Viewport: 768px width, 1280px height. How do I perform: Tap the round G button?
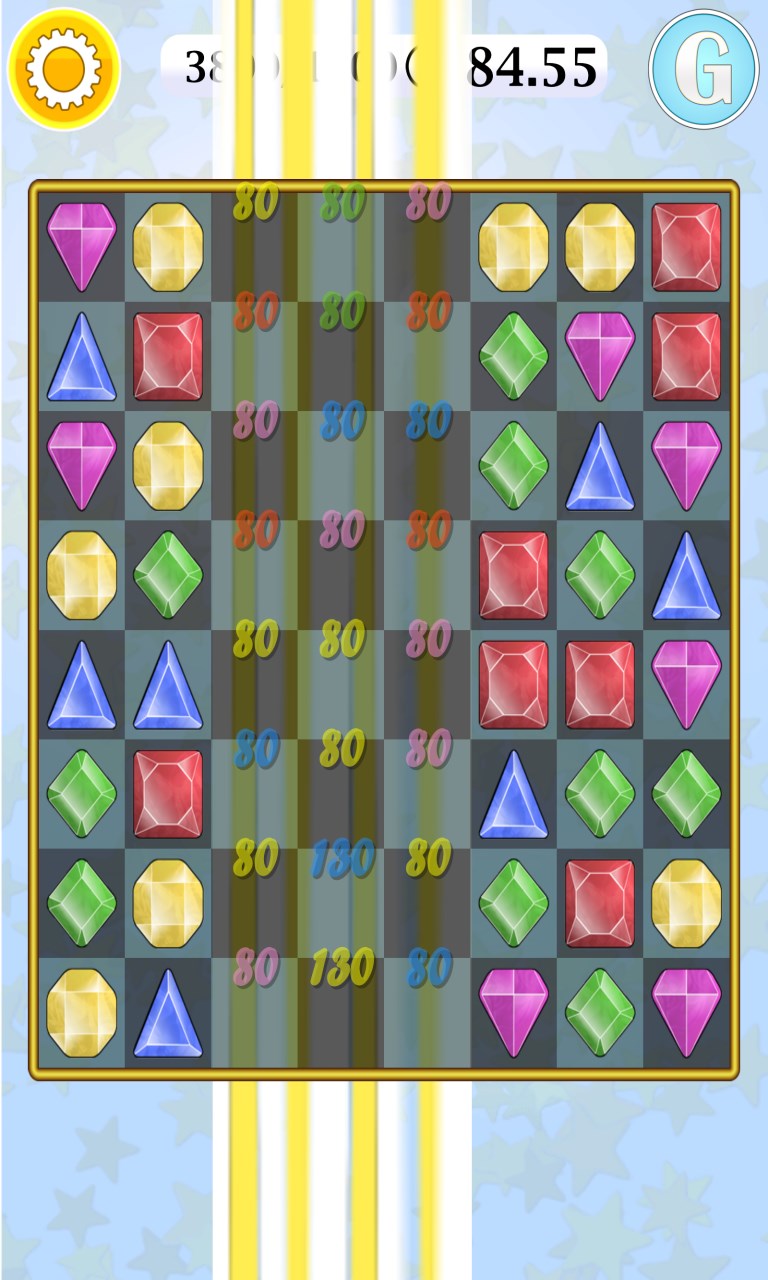point(703,68)
